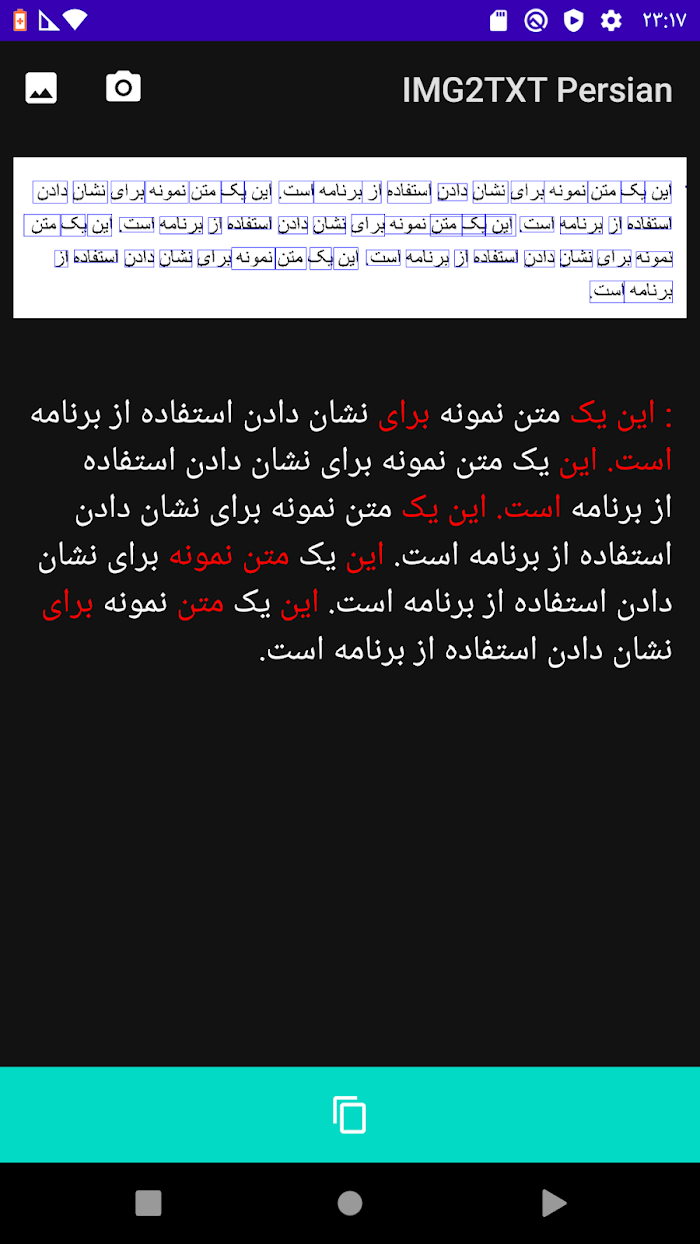The image size is (700, 1244).
Task: Open the gallery image picker icon
Action: coord(41,89)
